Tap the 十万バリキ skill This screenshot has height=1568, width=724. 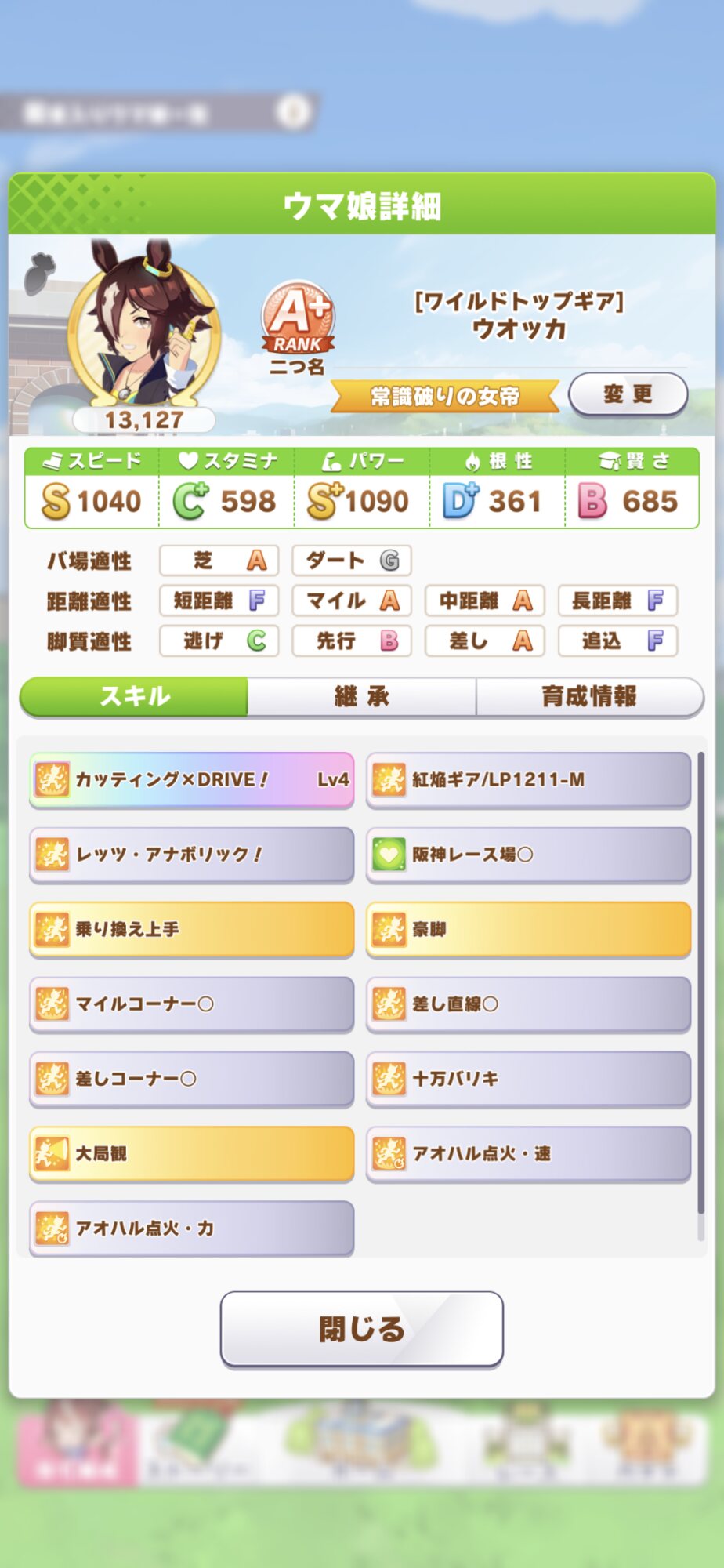529,1079
